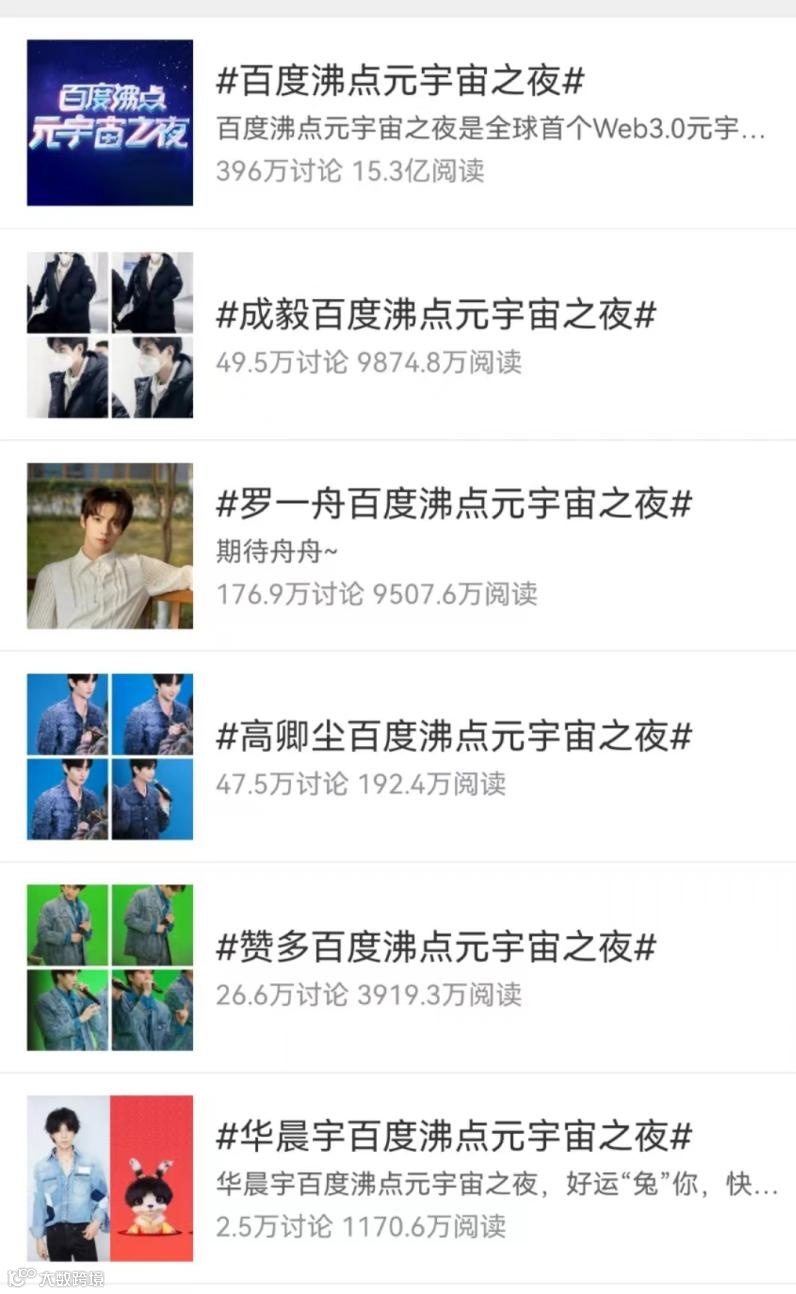Go to the #赞多百度沸点元宇宙之夜# topic

click(436, 947)
